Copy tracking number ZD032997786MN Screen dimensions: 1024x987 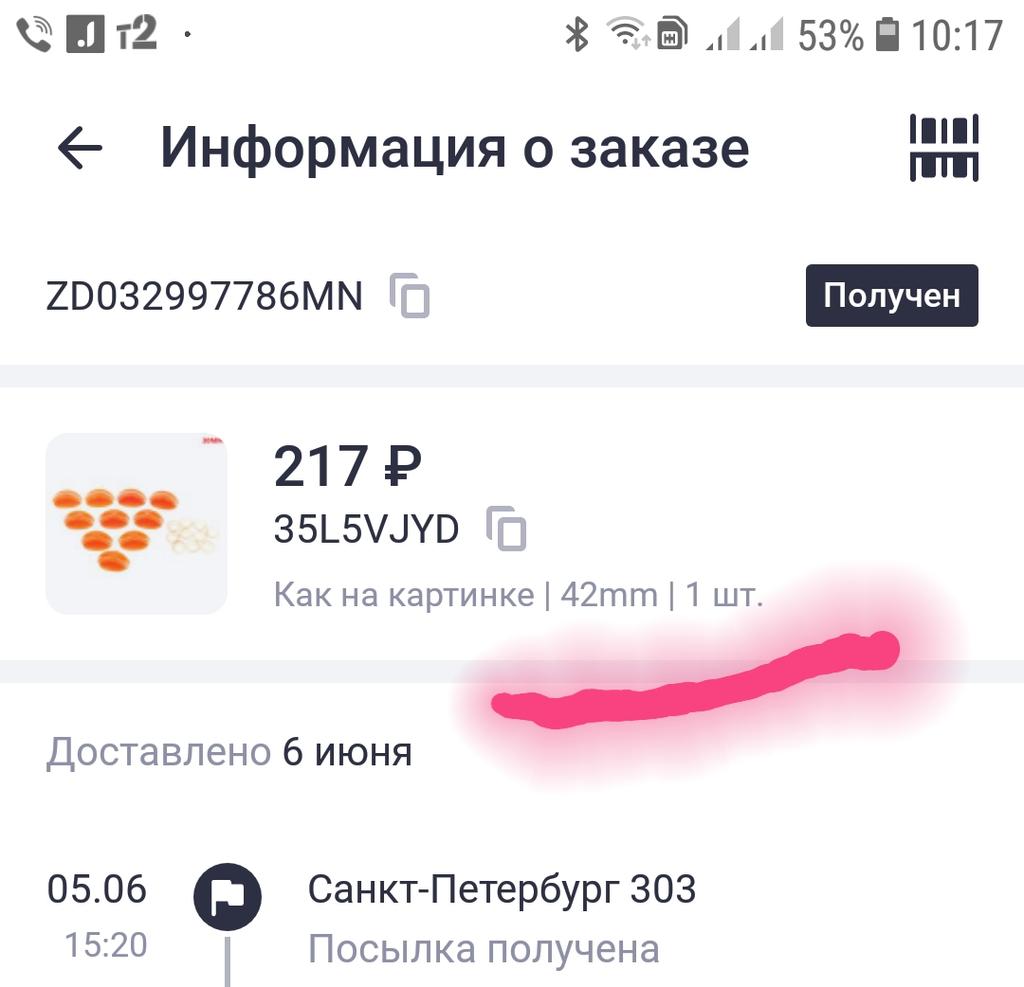[x=410, y=296]
